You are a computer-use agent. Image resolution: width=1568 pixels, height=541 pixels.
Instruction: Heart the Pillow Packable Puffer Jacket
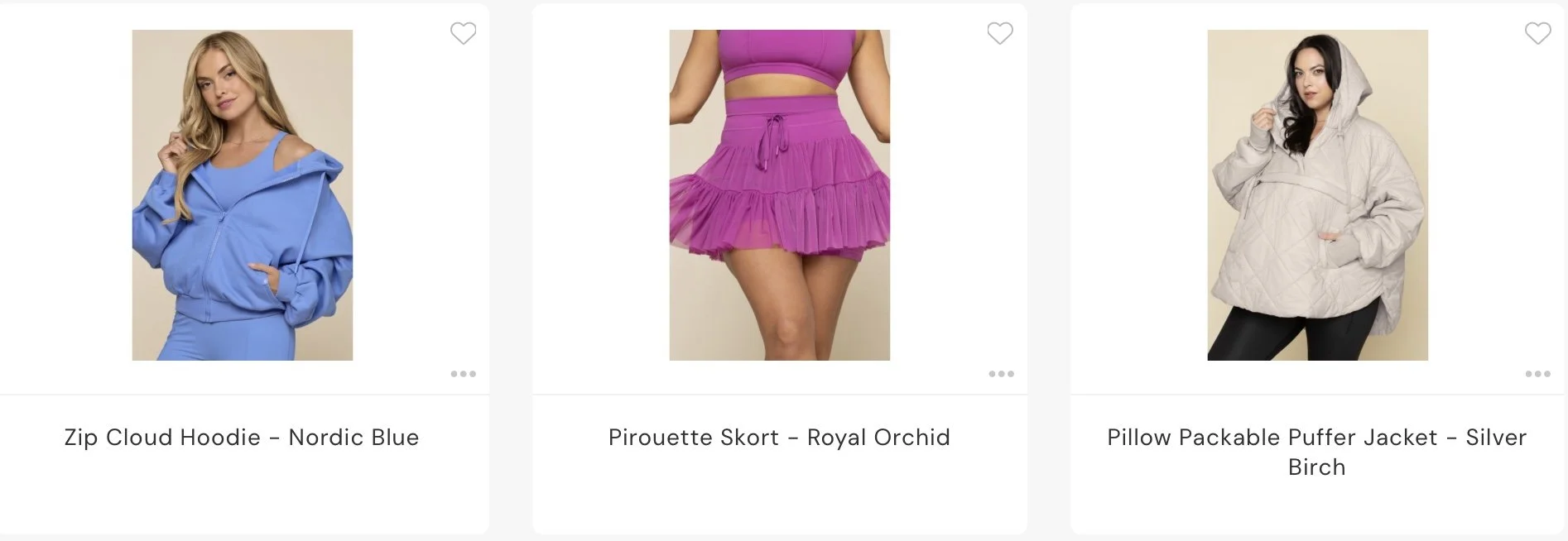pyautogui.click(x=1537, y=33)
